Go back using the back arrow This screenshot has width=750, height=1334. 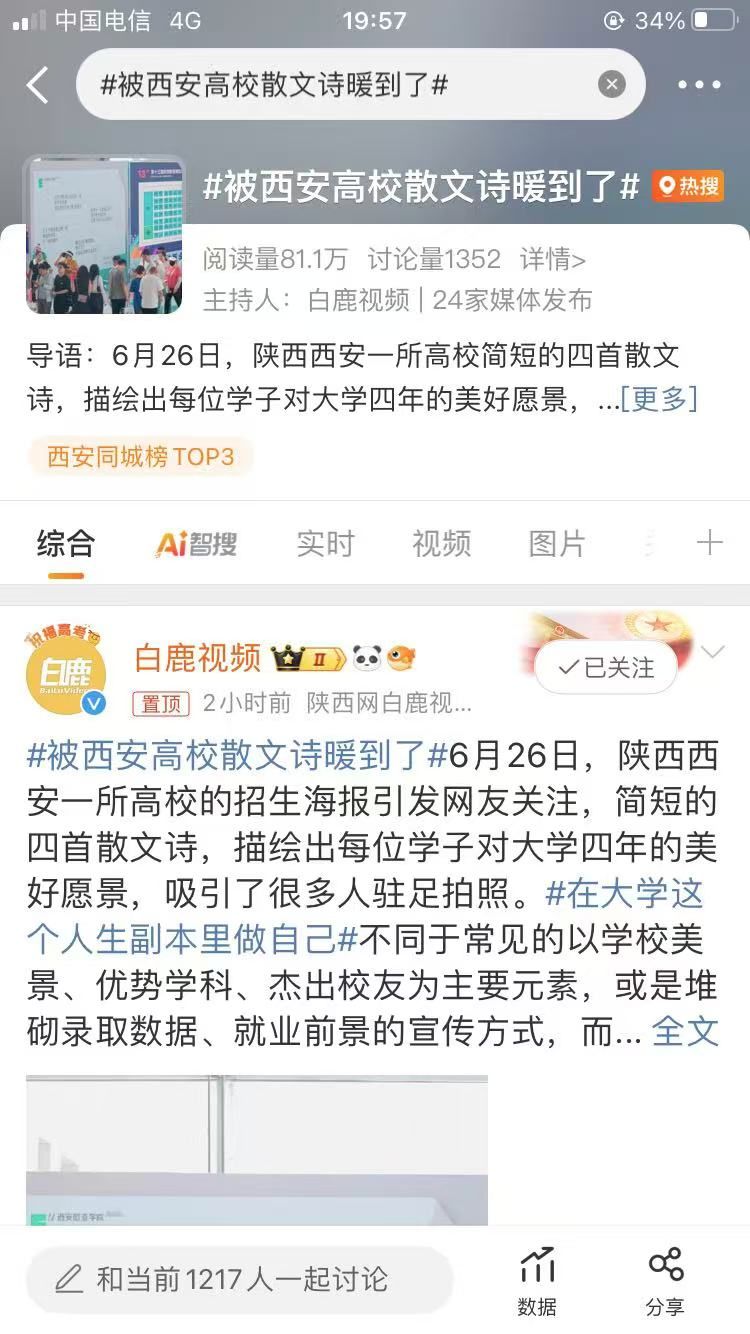(37, 85)
